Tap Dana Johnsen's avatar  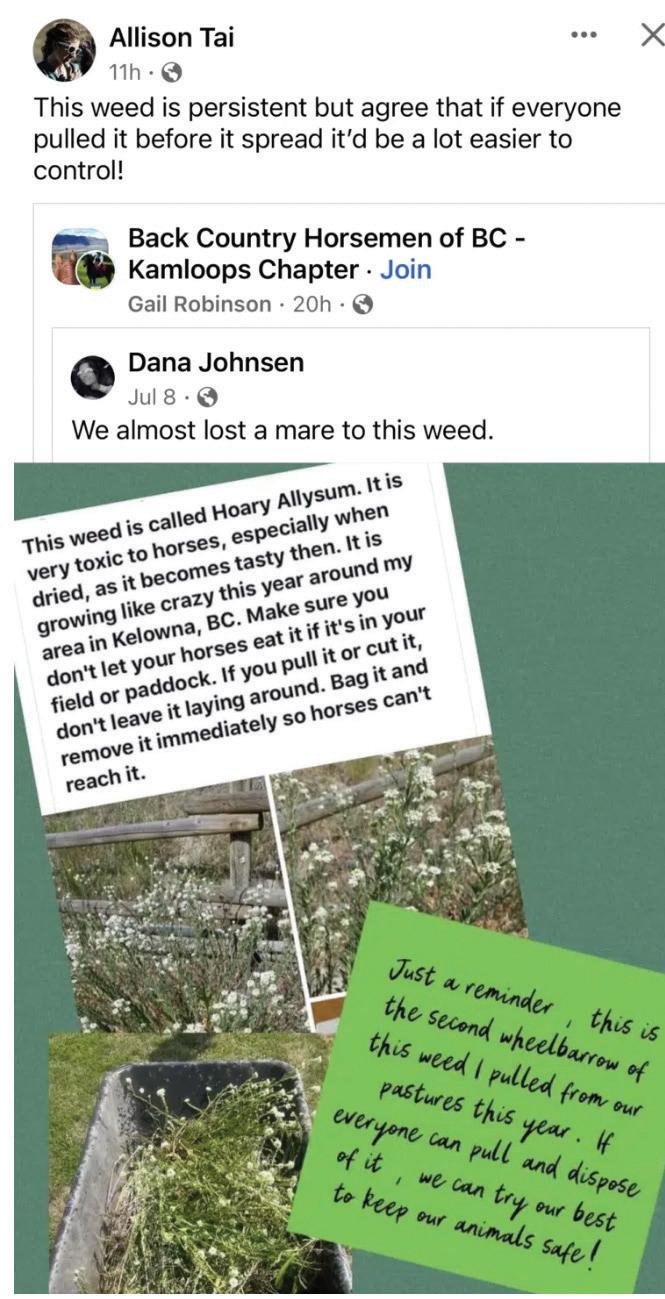point(92,377)
